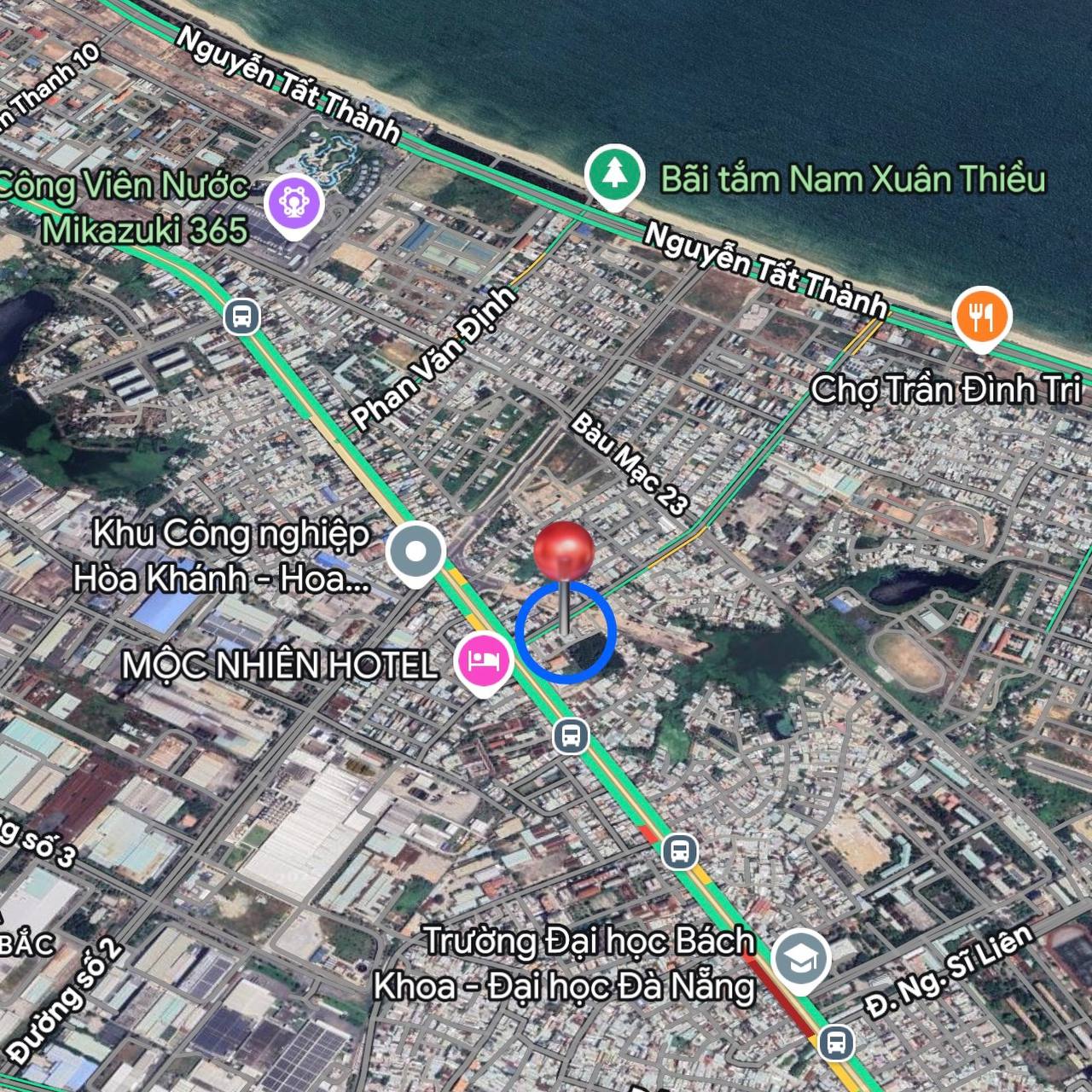Select the Bãi tắm Nam Xuân Thiều park pin
This screenshot has width=1092, height=1092.
(x=613, y=174)
